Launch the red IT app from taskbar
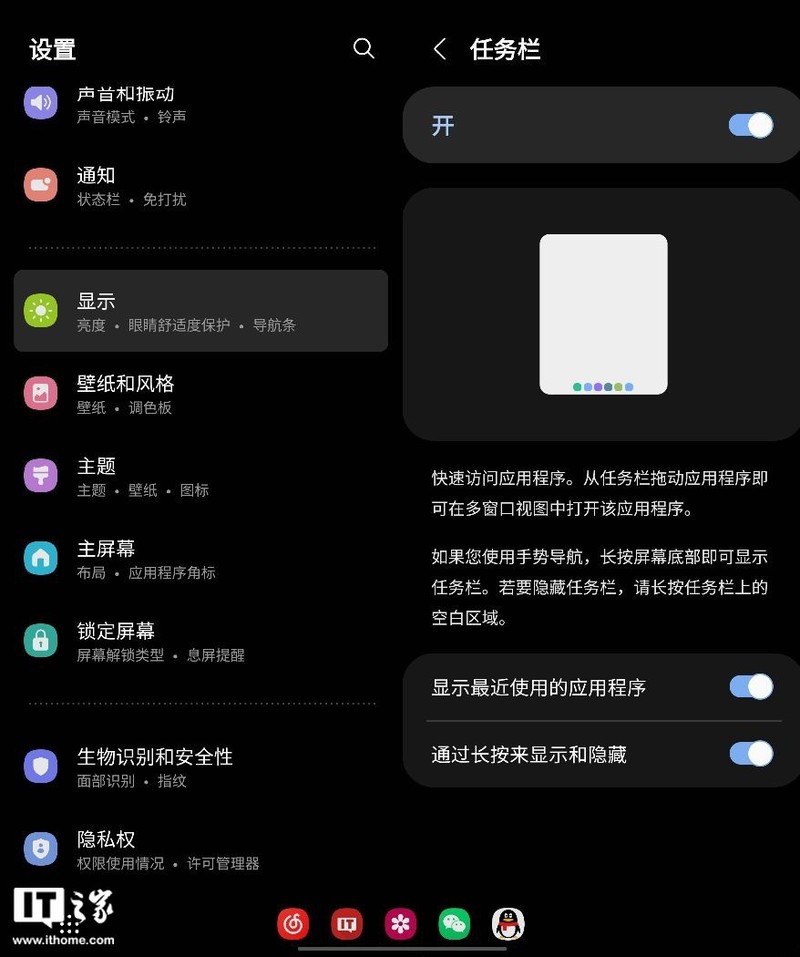The width and height of the screenshot is (800, 957). 347,924
